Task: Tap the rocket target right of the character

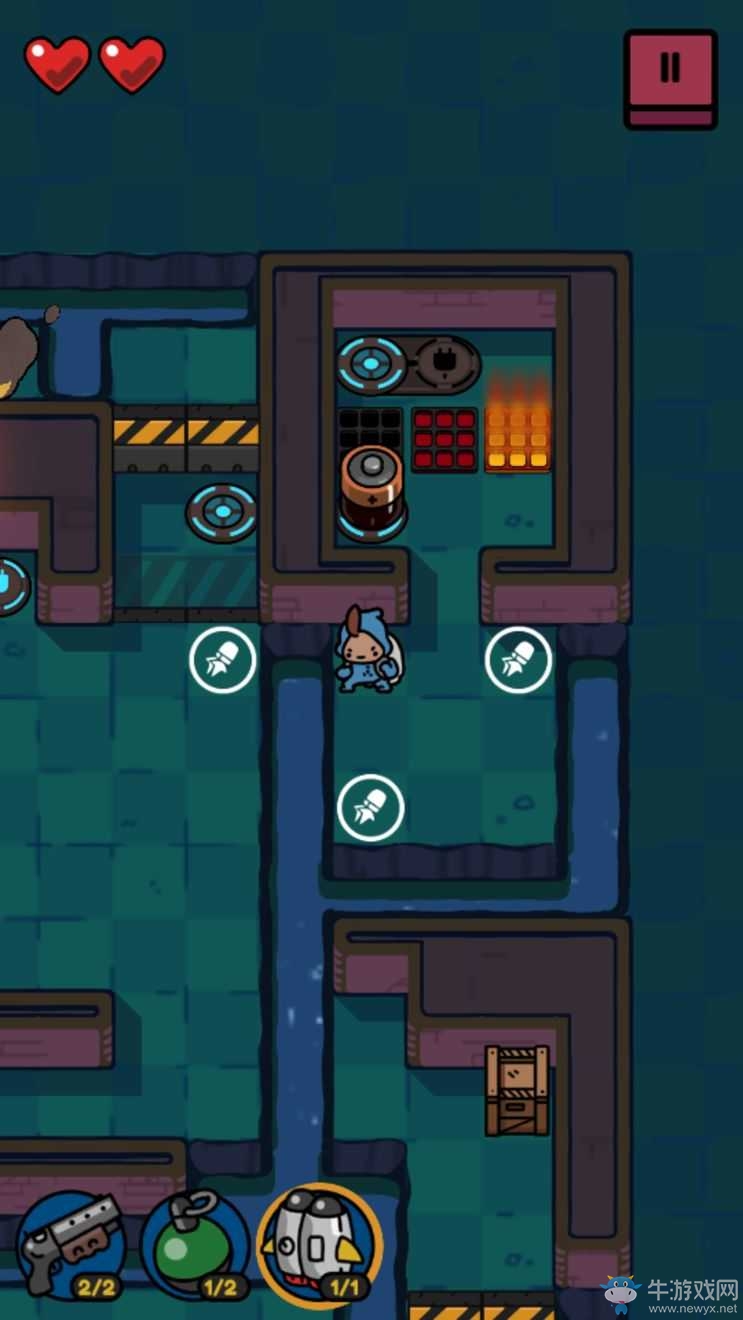Action: click(x=518, y=660)
